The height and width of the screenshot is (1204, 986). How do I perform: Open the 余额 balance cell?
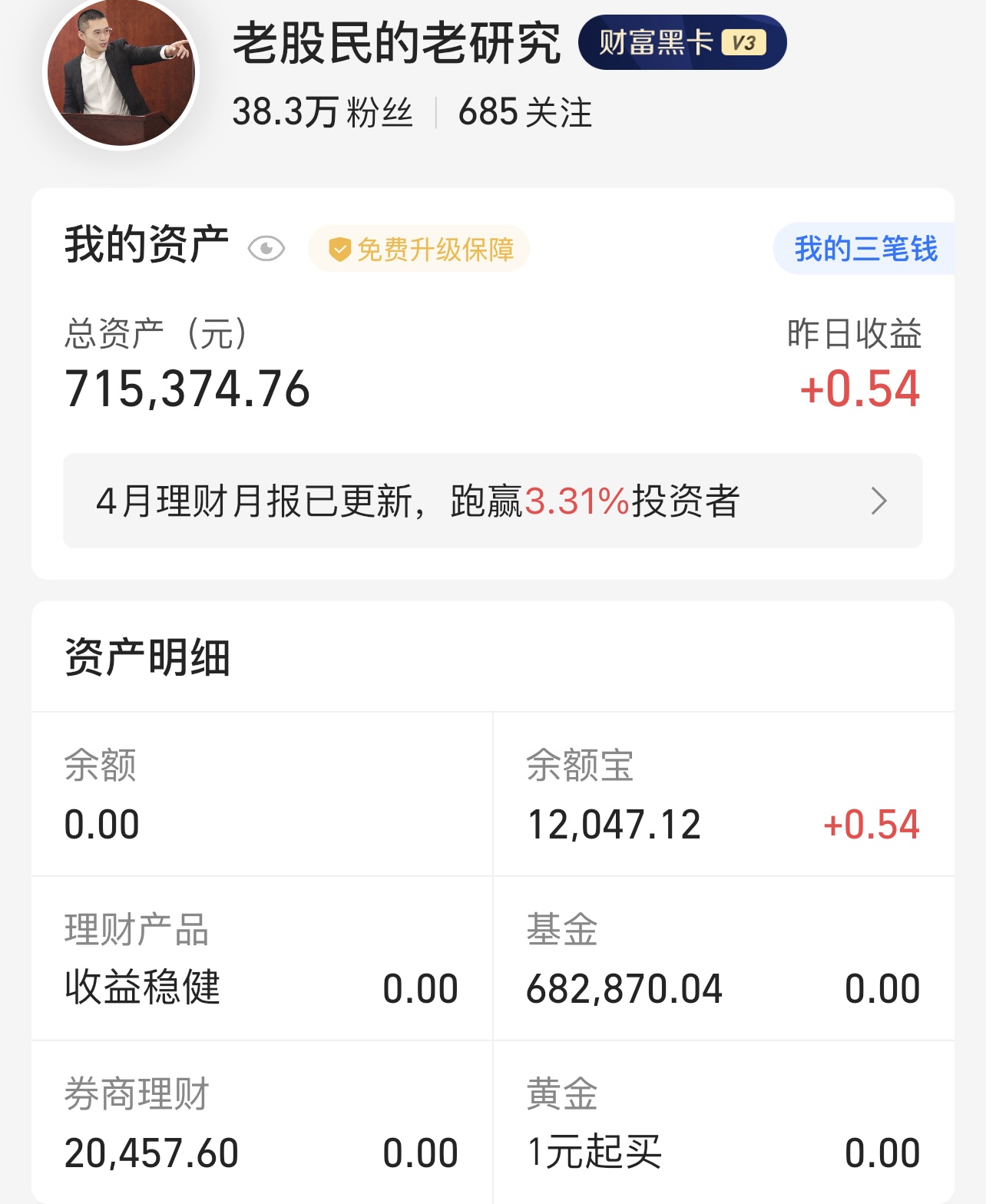(261, 795)
